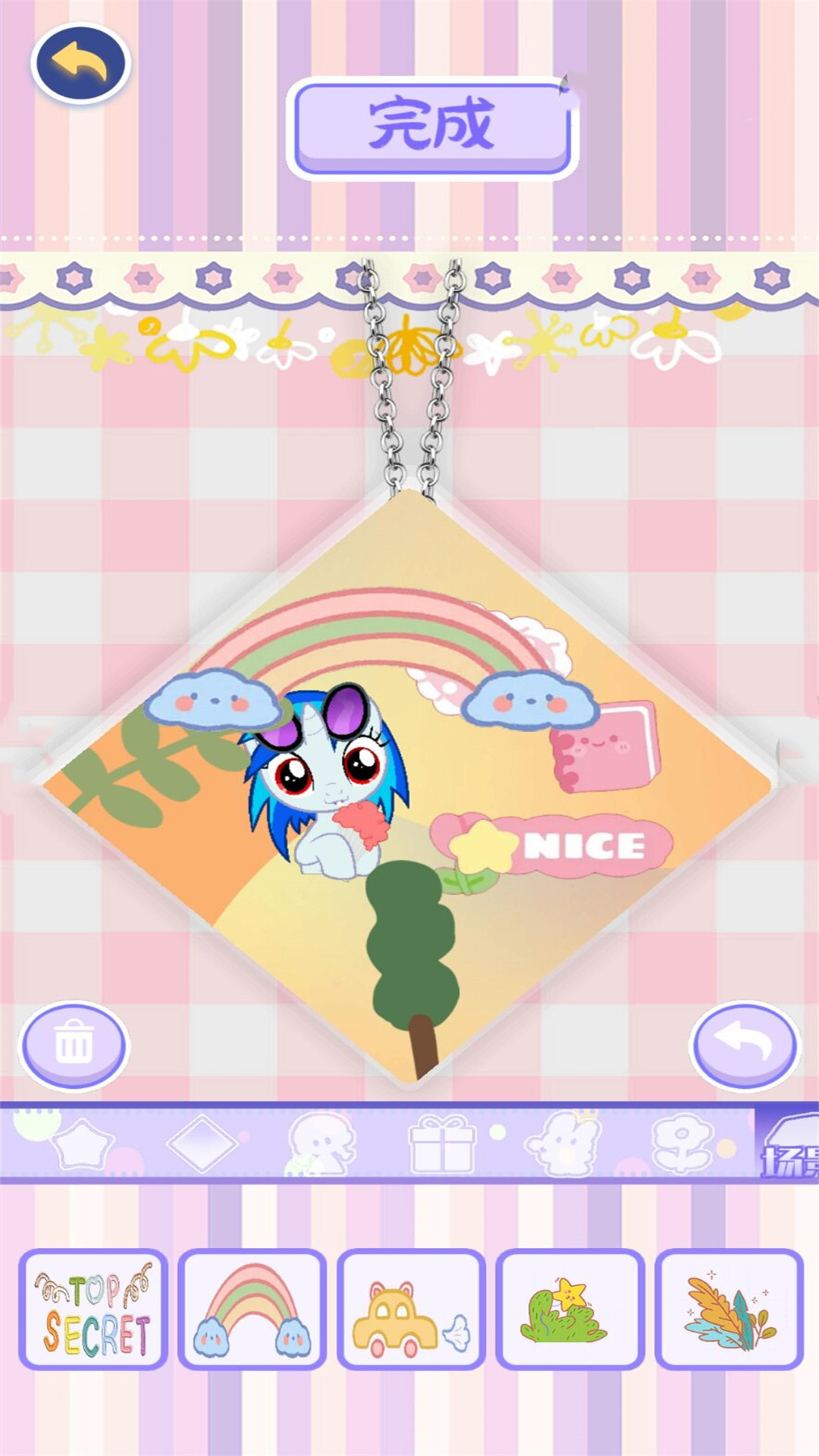Add the Top Secret sticker
The height and width of the screenshot is (1456, 819).
93,1309
